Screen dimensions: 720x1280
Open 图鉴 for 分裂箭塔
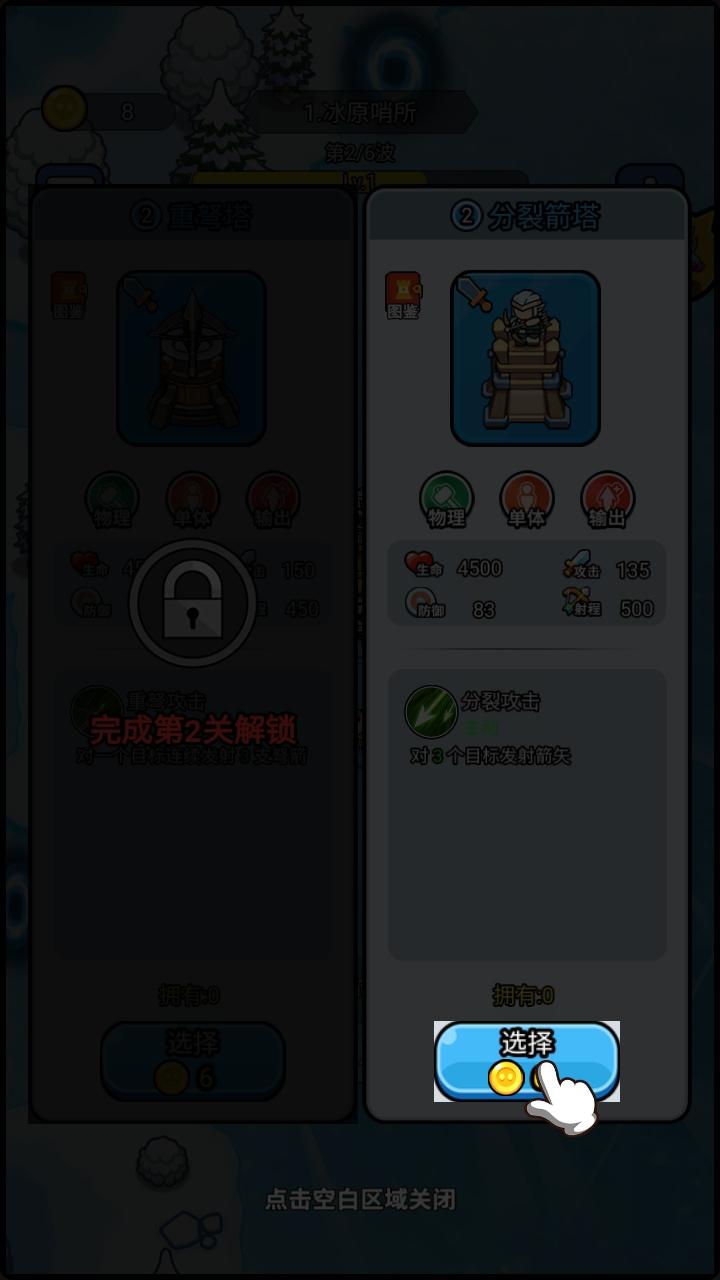(x=402, y=295)
